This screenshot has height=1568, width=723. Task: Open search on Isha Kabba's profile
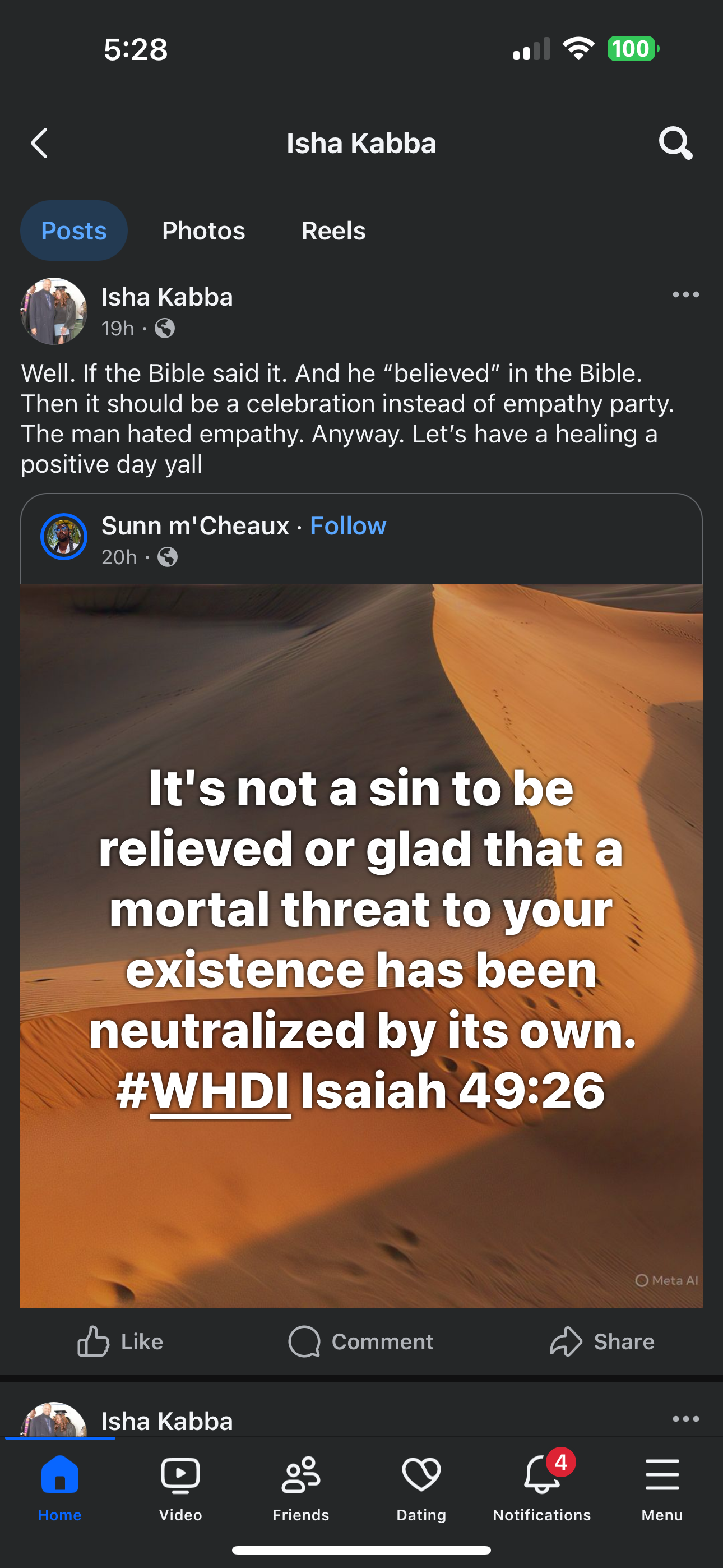coord(675,144)
